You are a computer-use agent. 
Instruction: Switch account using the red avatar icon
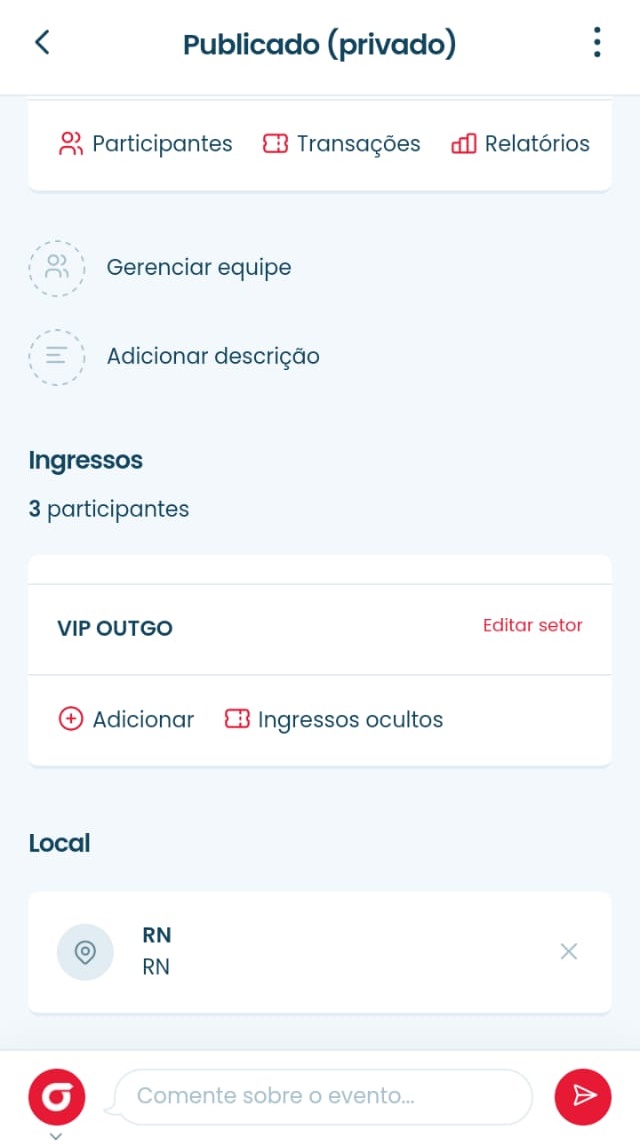tap(57, 1098)
